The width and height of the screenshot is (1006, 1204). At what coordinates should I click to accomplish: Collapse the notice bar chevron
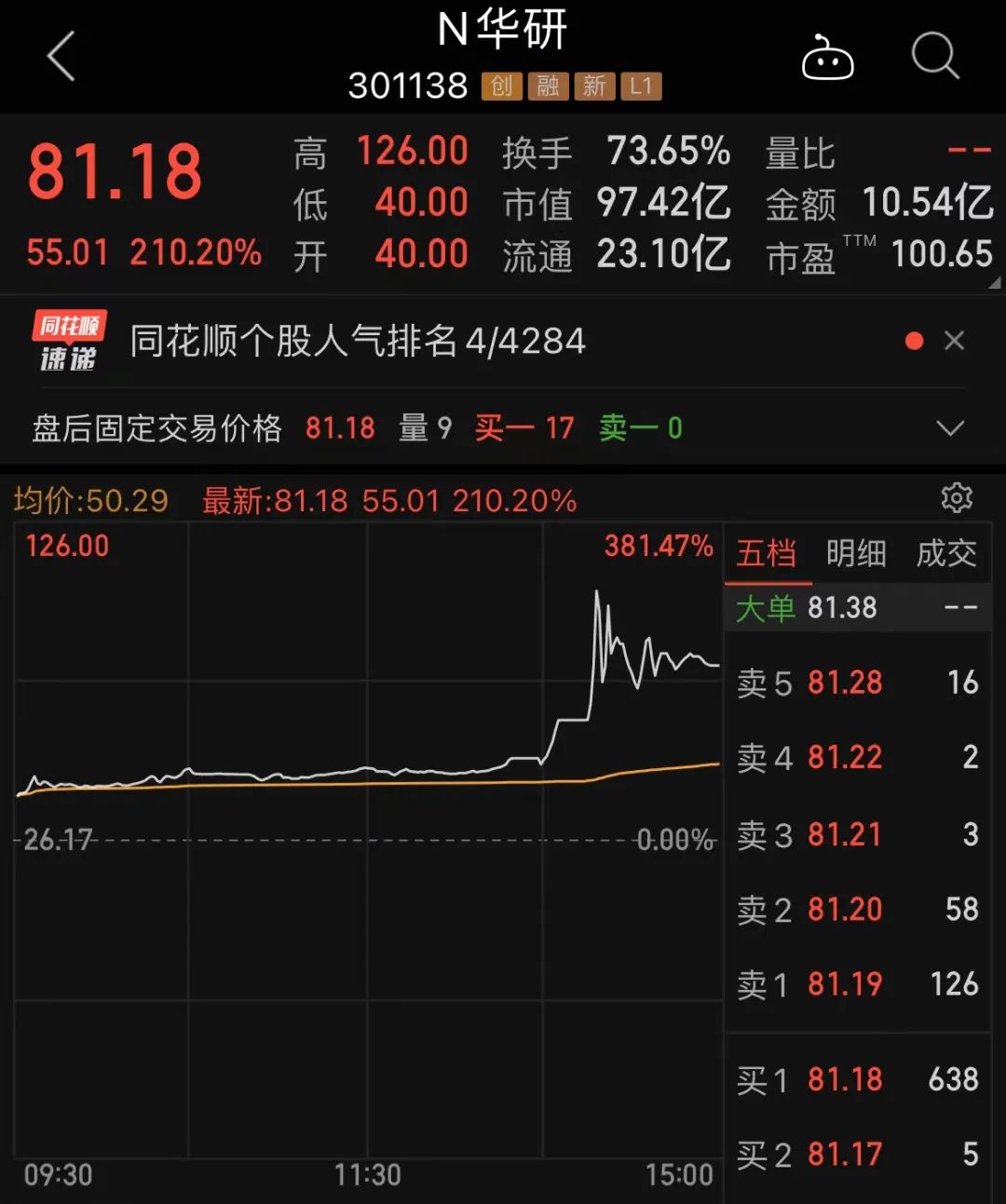point(951,428)
